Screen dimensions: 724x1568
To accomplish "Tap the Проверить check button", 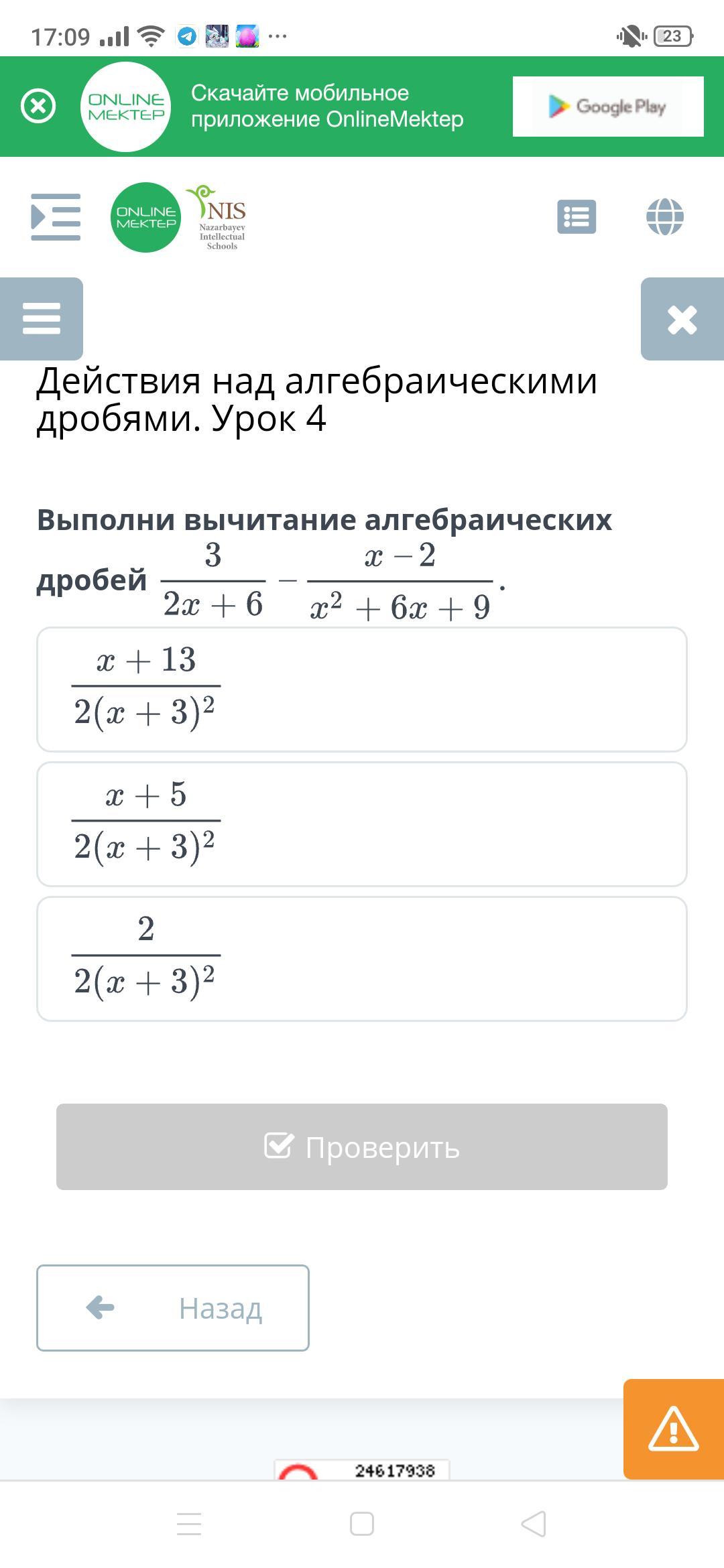I will 361,1147.
